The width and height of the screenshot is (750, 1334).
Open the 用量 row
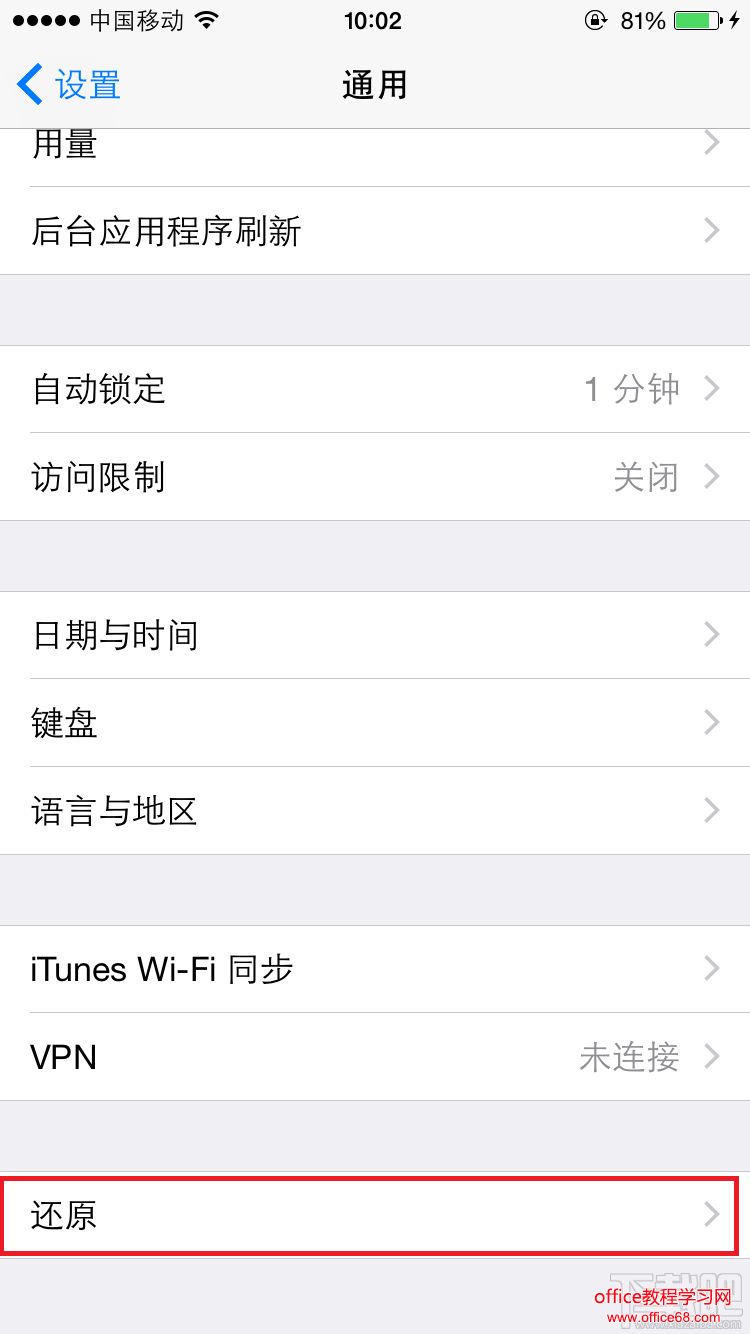(375, 150)
